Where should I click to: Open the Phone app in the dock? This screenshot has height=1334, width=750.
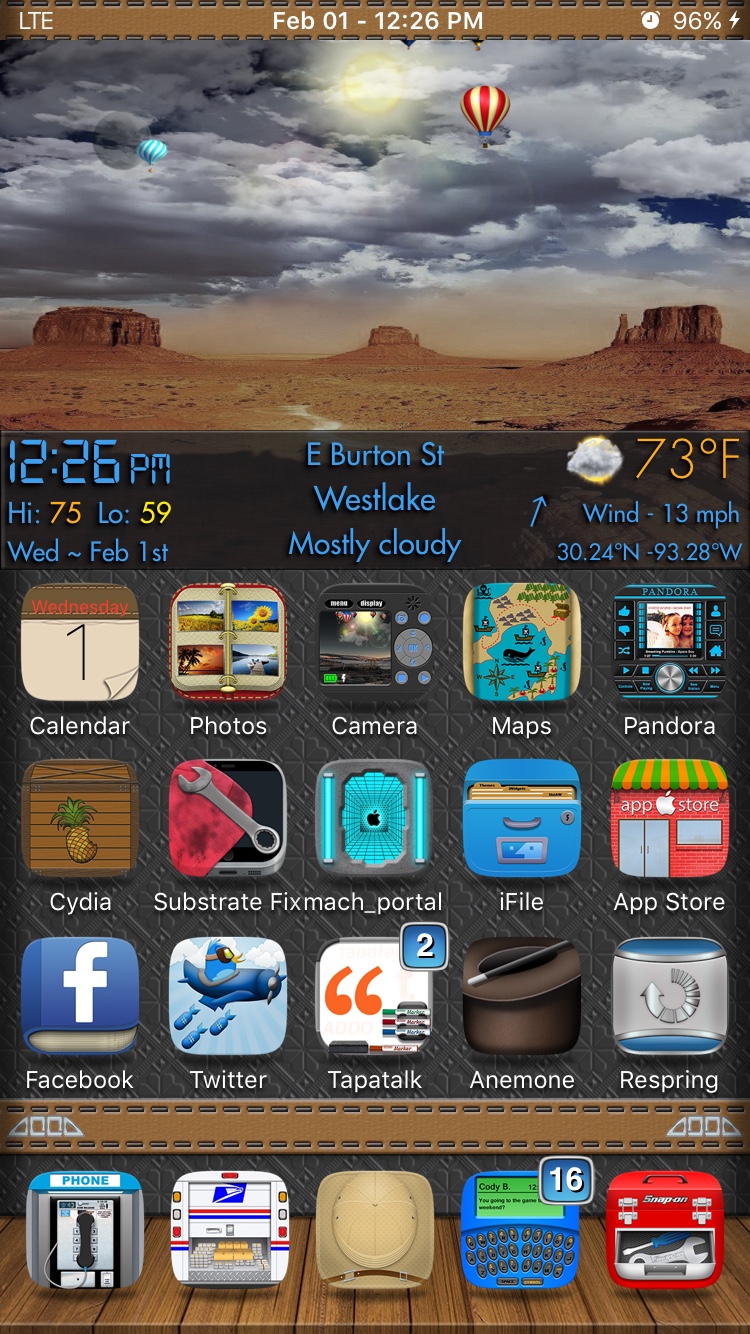(85, 1229)
